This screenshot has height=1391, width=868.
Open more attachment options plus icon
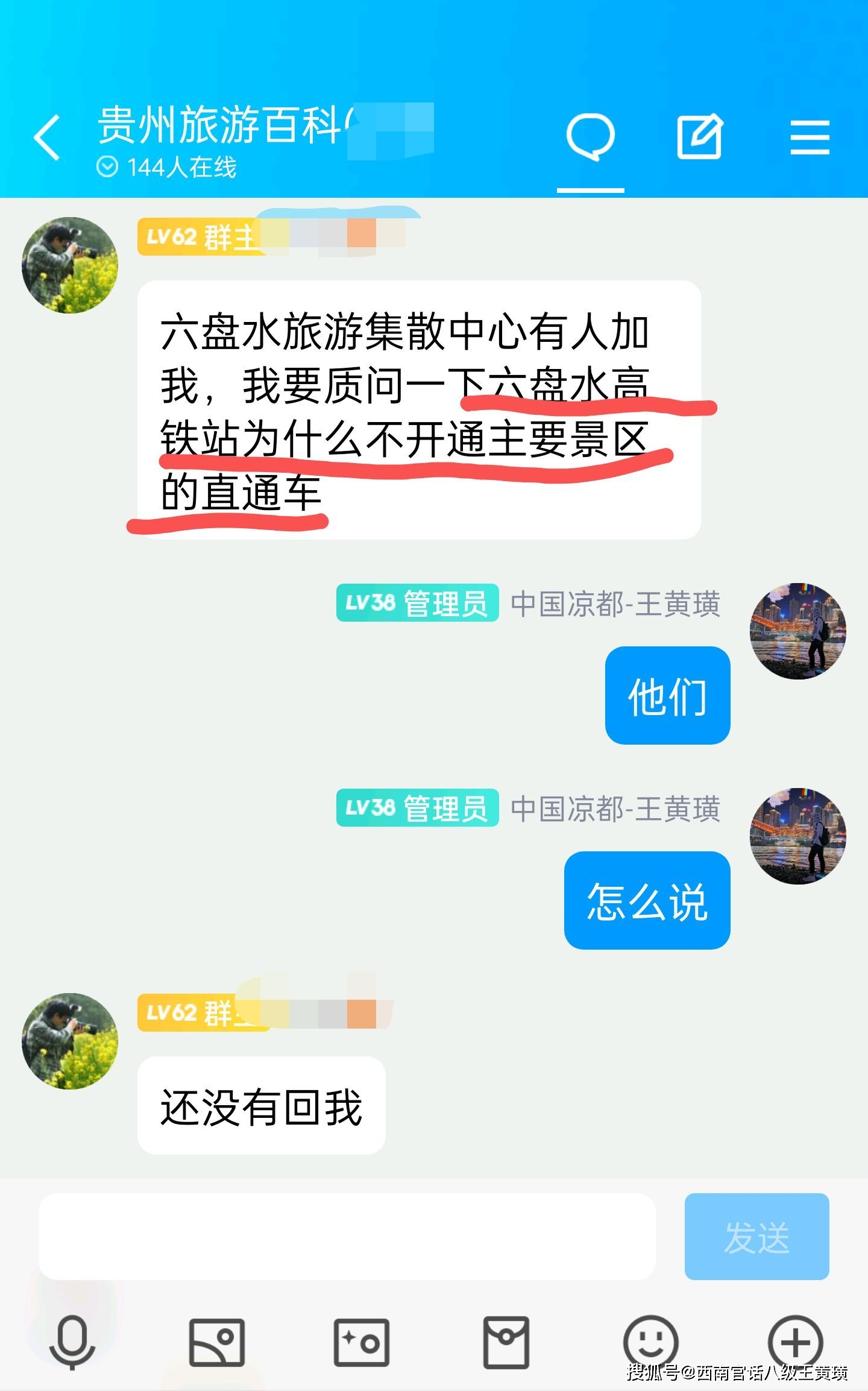795,1343
